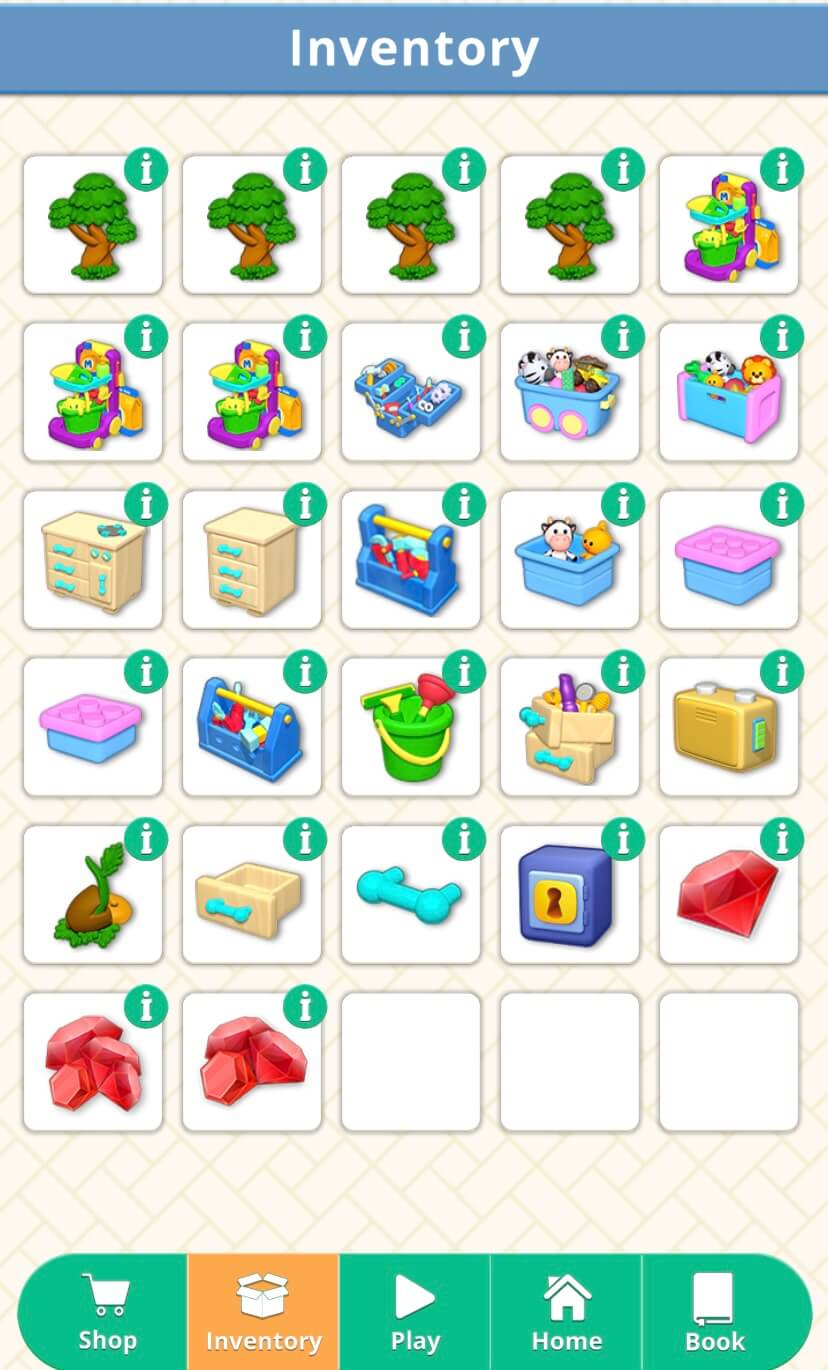Go to the Home tab

click(566, 1312)
